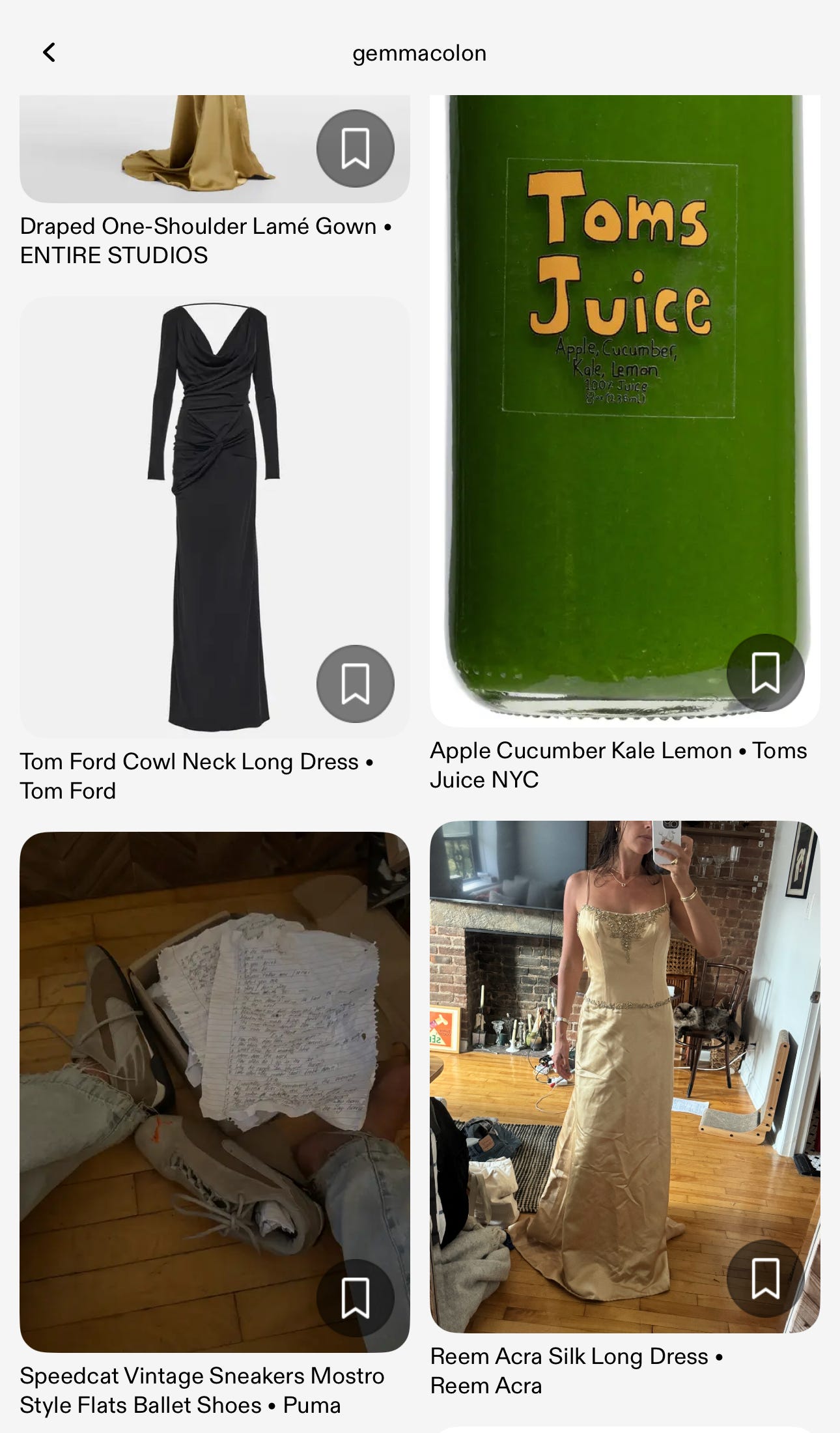Save the Tom Ford Cowl Neck Long Dress

coord(356,684)
